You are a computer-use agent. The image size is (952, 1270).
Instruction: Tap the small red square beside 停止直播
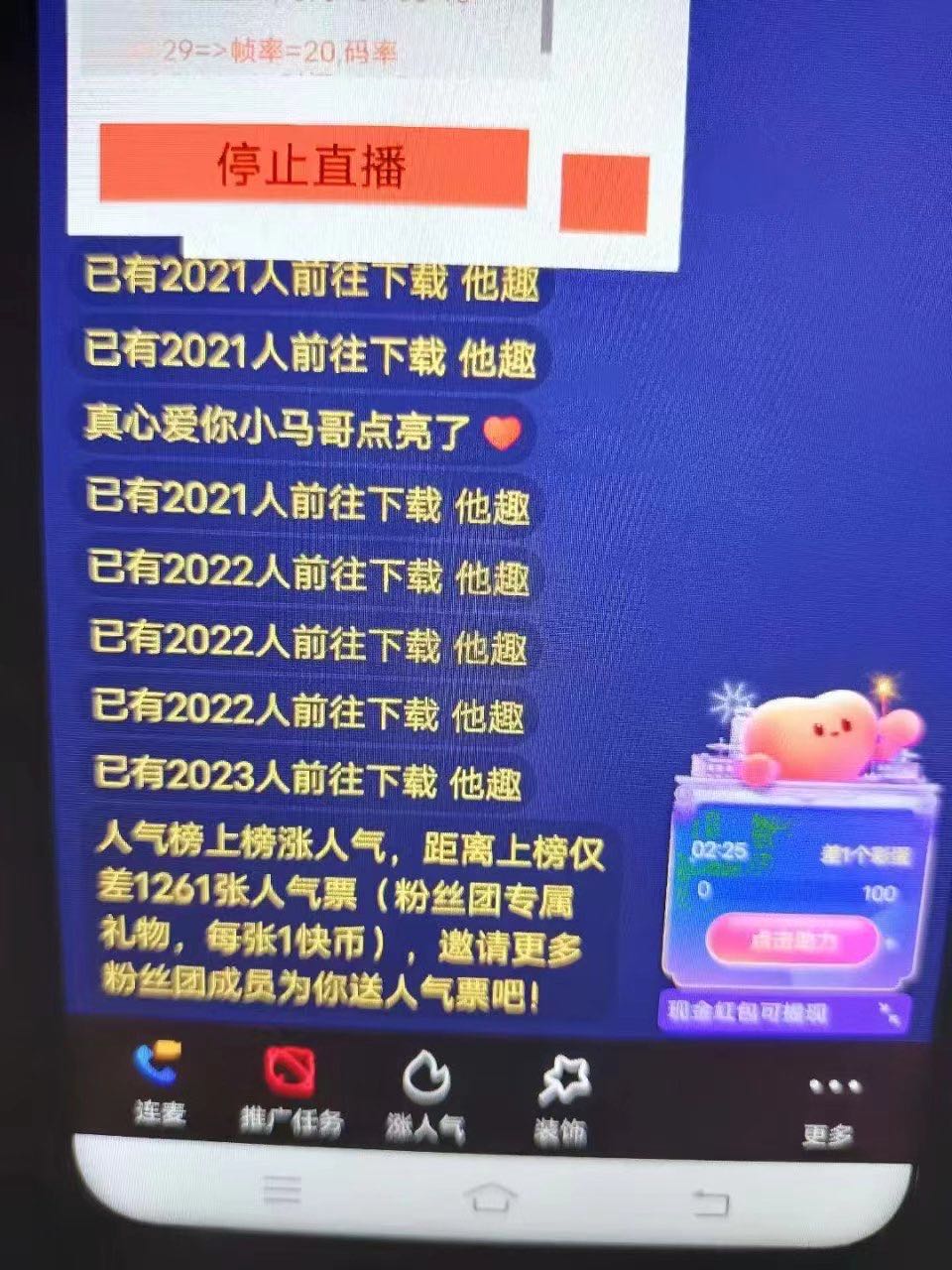[x=604, y=193]
